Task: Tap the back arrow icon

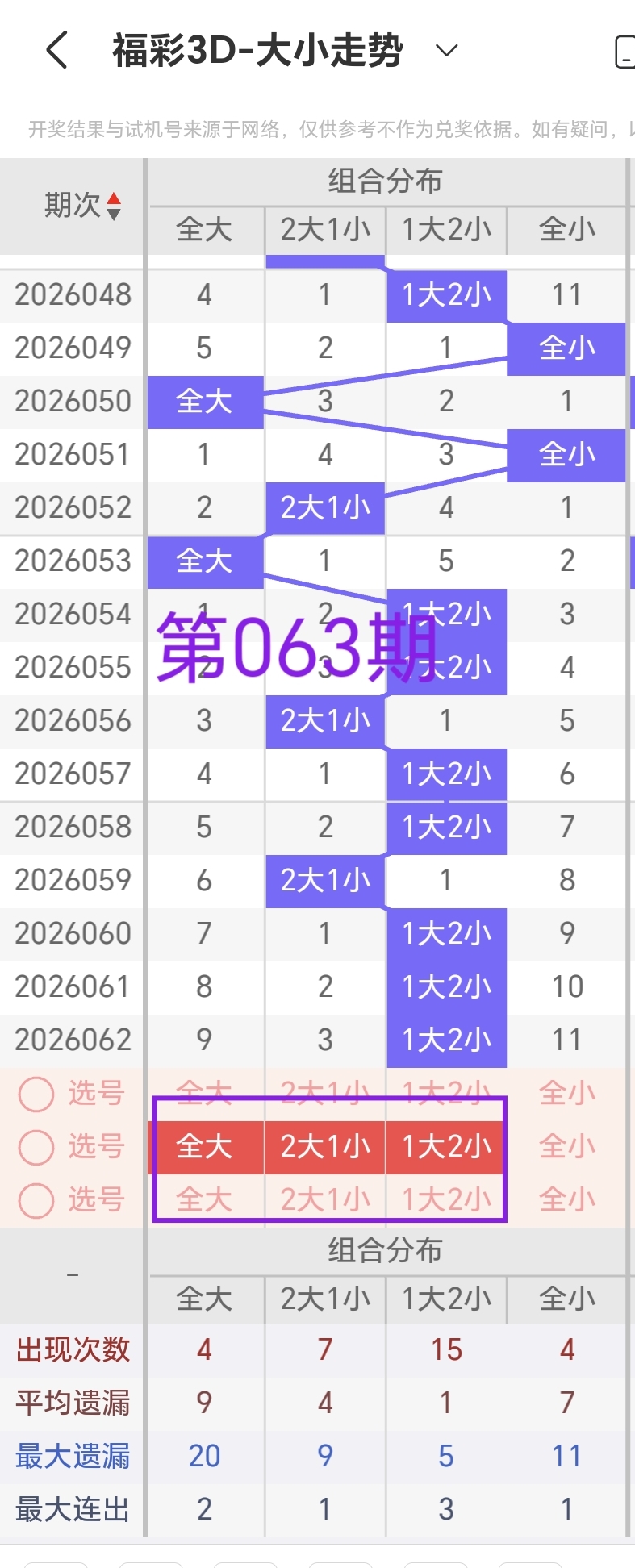Action: 55,49
